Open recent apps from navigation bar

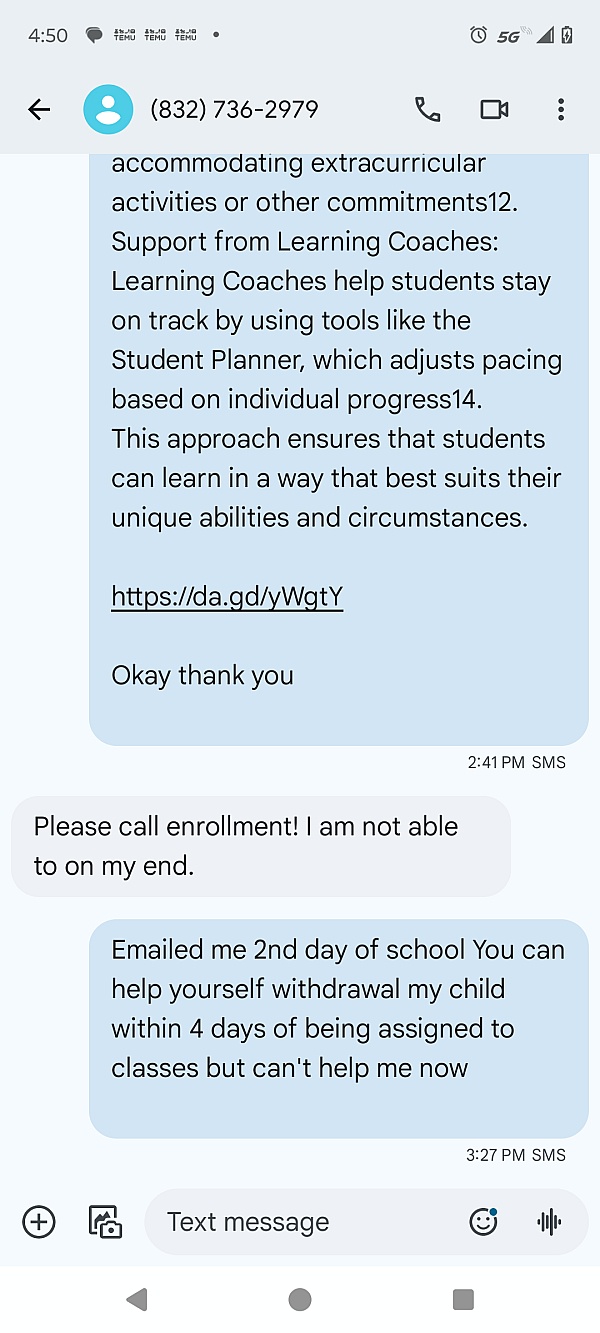pyautogui.click(x=463, y=1299)
